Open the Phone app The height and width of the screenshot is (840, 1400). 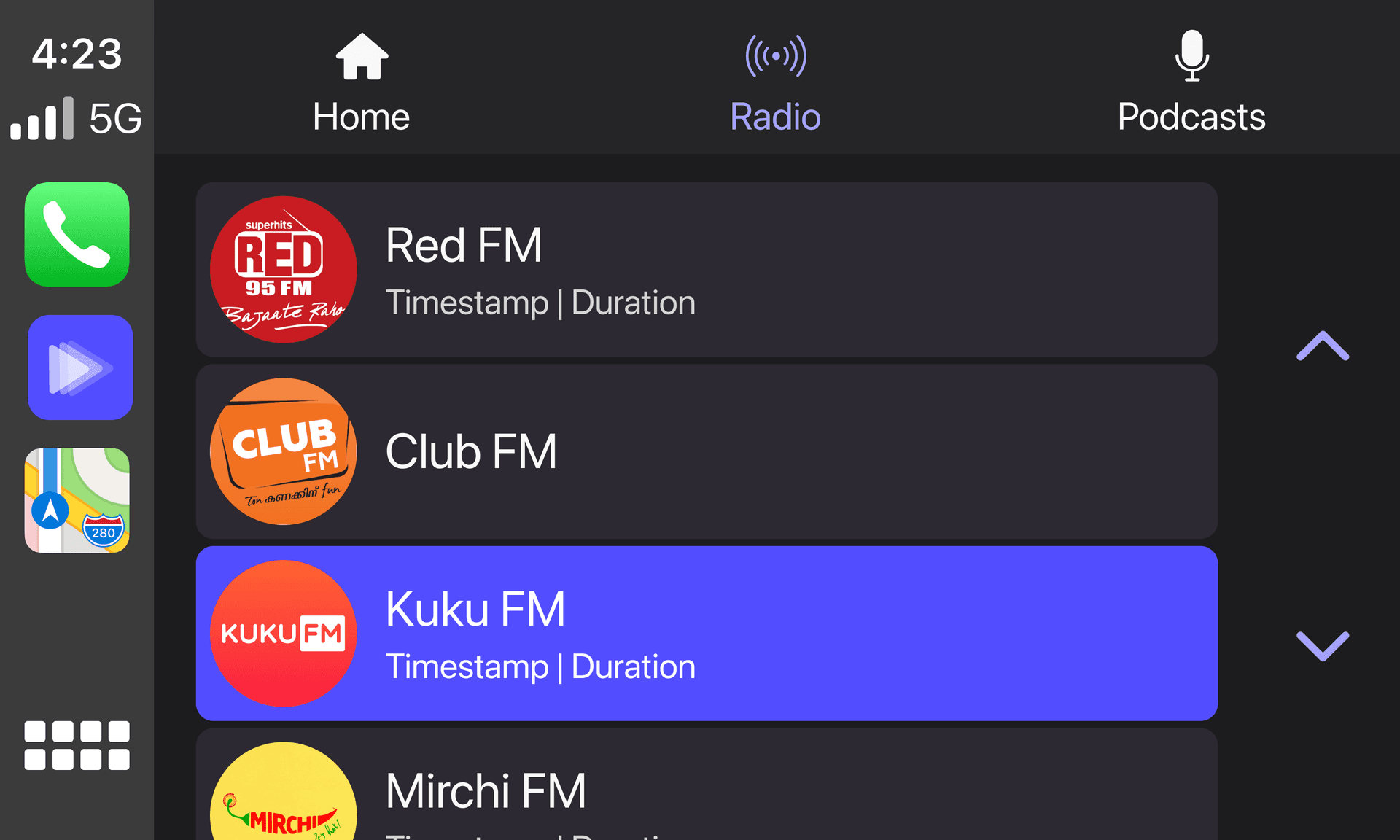(x=77, y=234)
